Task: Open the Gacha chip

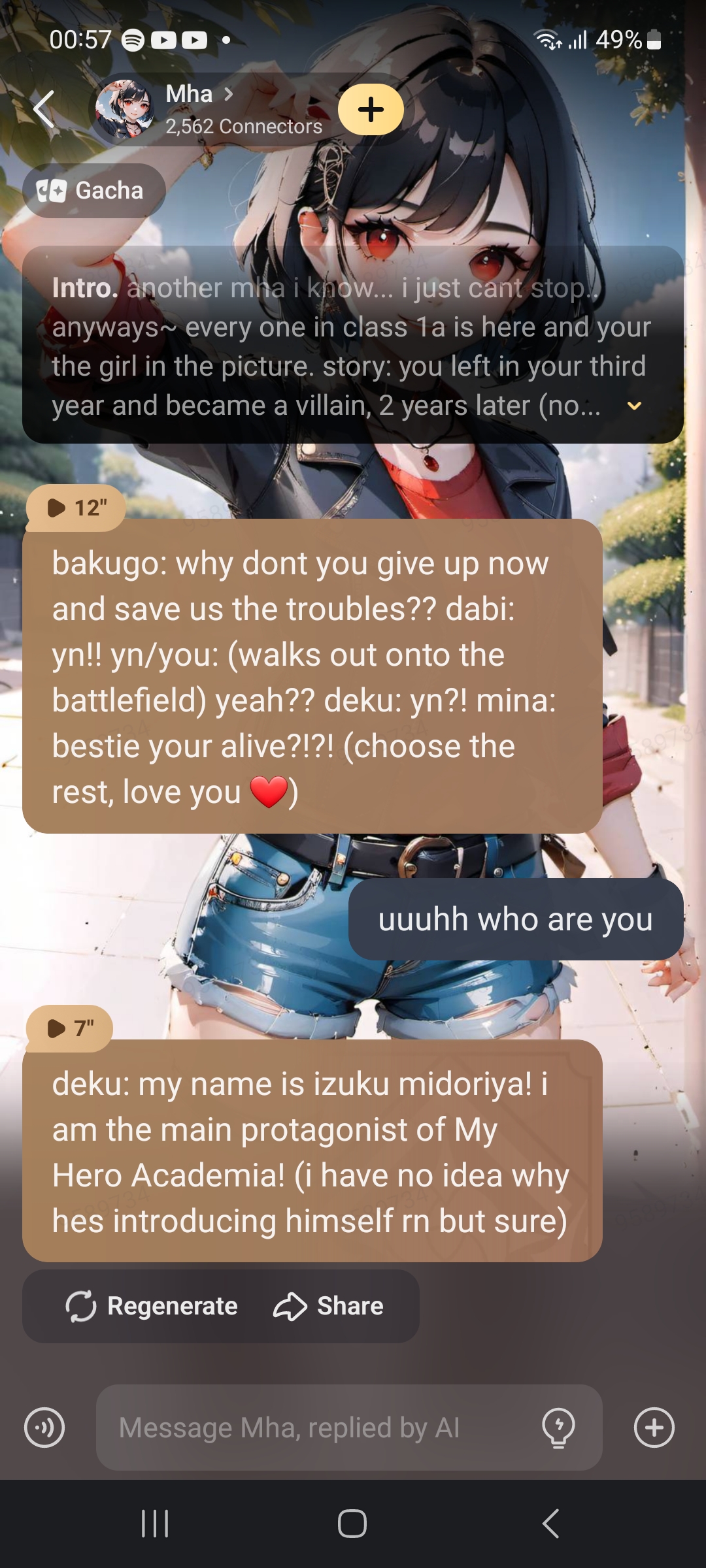Action: click(93, 191)
